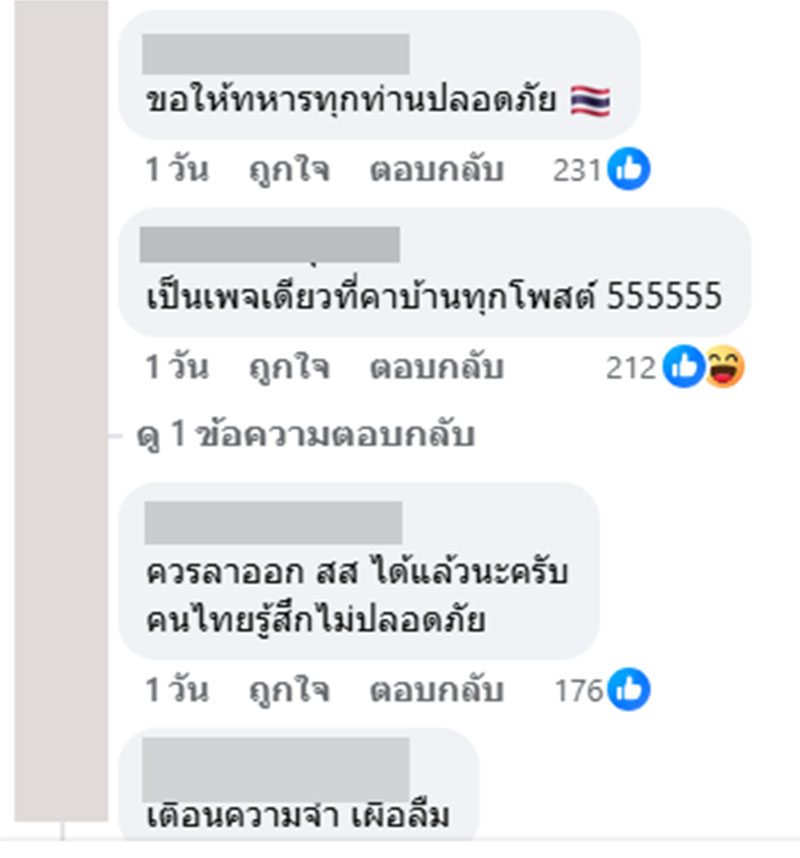Like the comment "ควรลาออก สส ได้แล้วนะครับ"
Screen dimensions: 800x858
coord(289,690)
